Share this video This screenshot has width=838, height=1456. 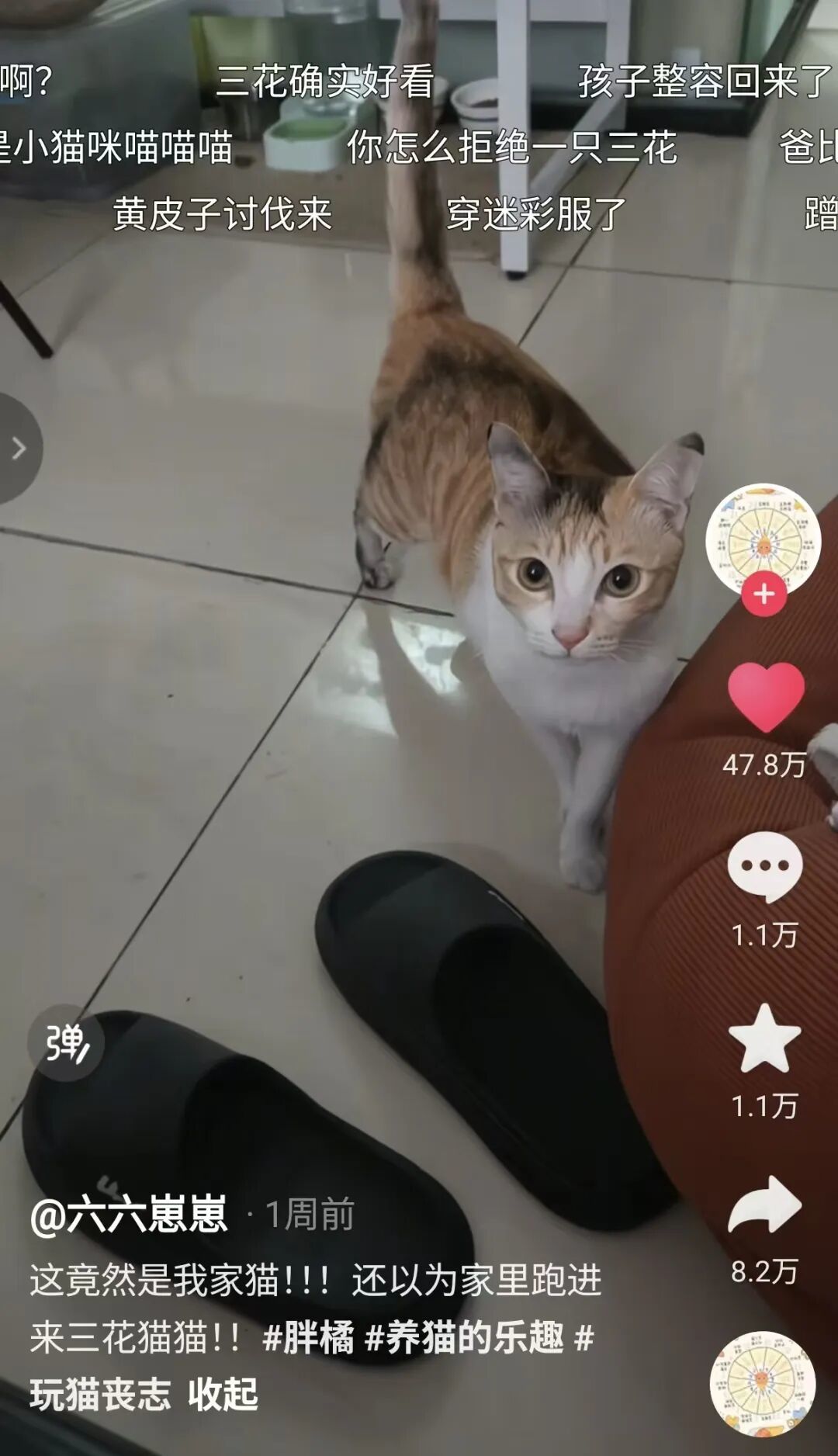[x=765, y=1205]
